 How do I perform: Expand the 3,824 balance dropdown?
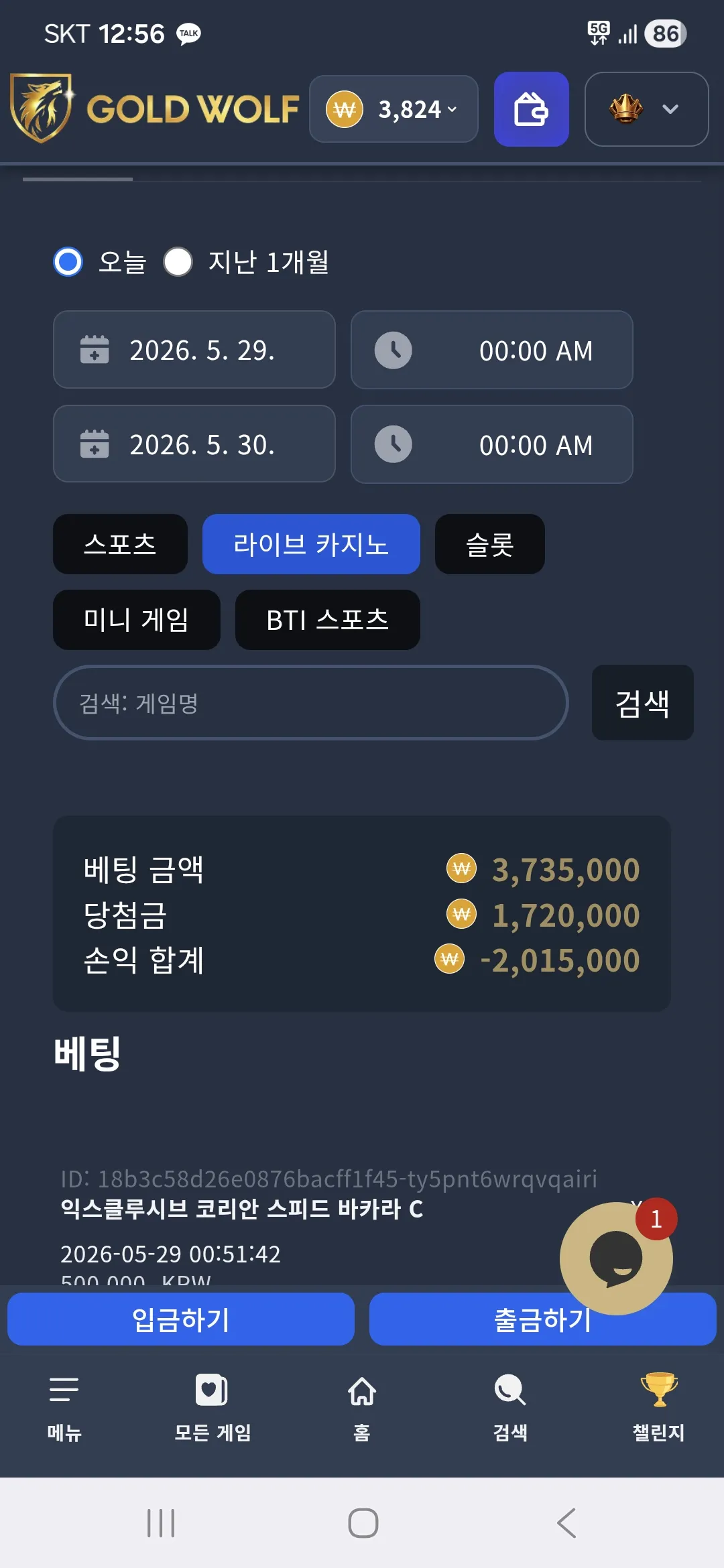point(394,109)
